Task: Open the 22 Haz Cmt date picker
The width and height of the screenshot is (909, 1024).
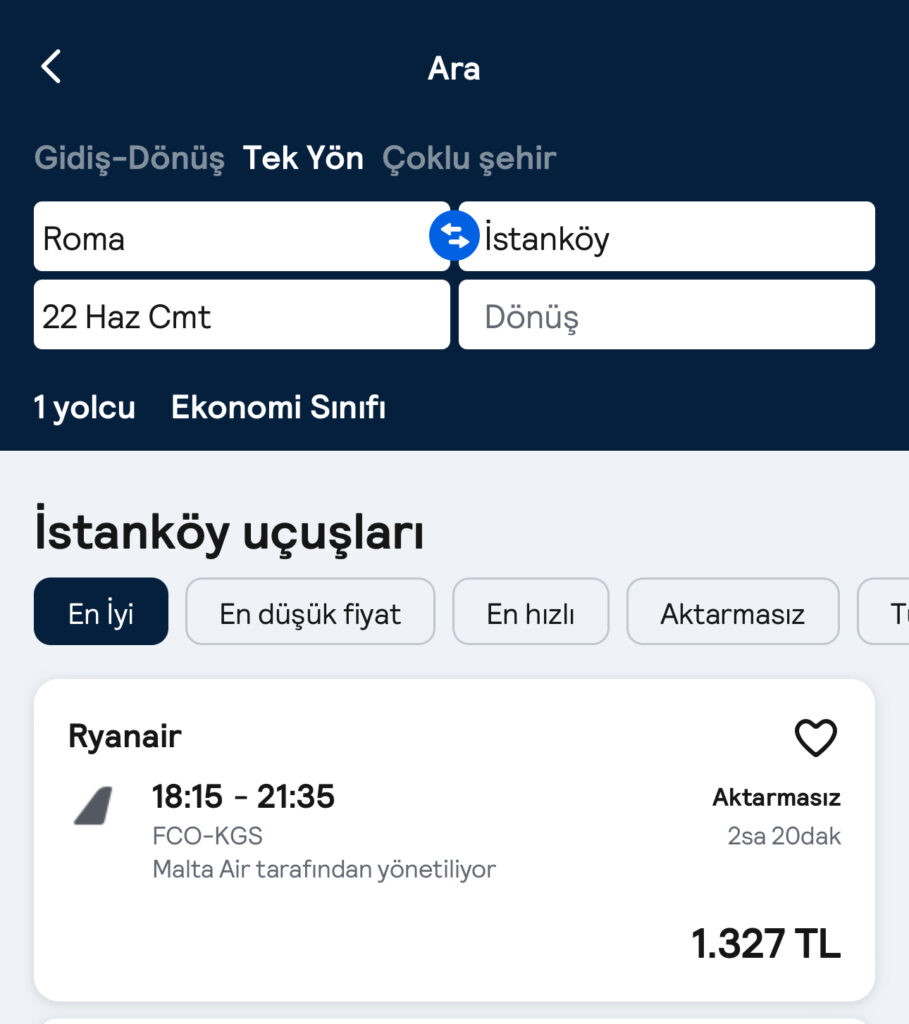Action: pos(241,315)
